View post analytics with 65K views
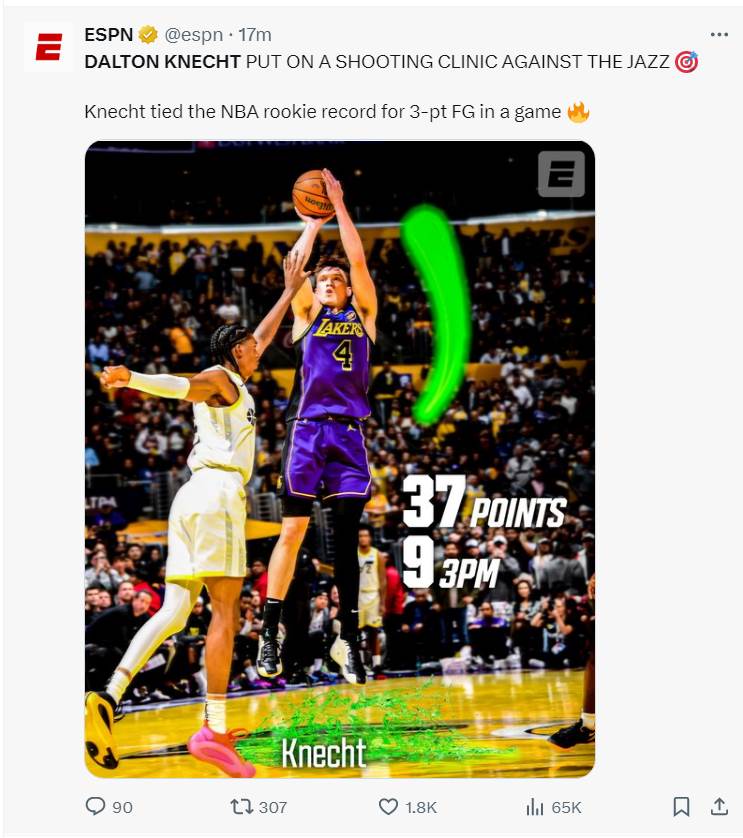 pos(535,806)
